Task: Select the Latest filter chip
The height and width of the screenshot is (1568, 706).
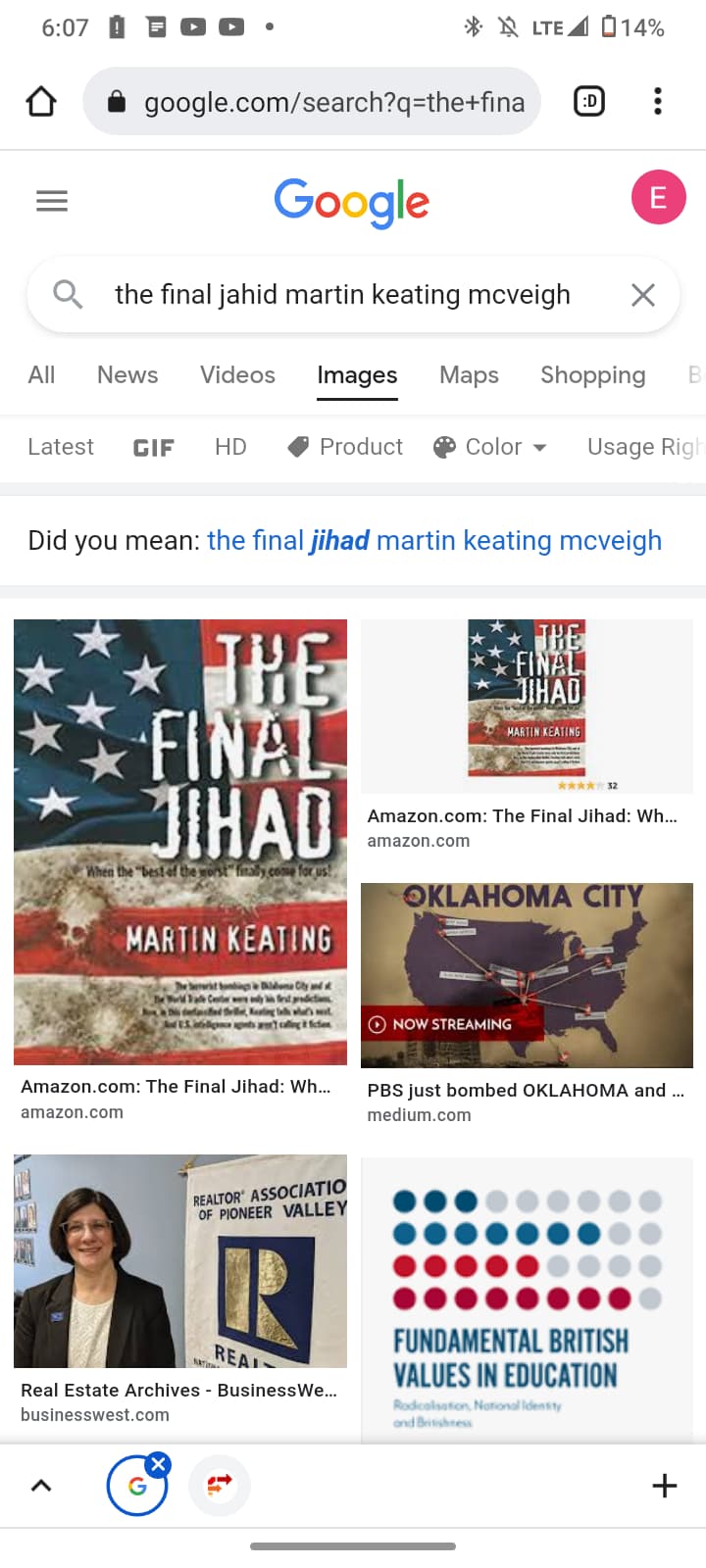Action: [61, 447]
